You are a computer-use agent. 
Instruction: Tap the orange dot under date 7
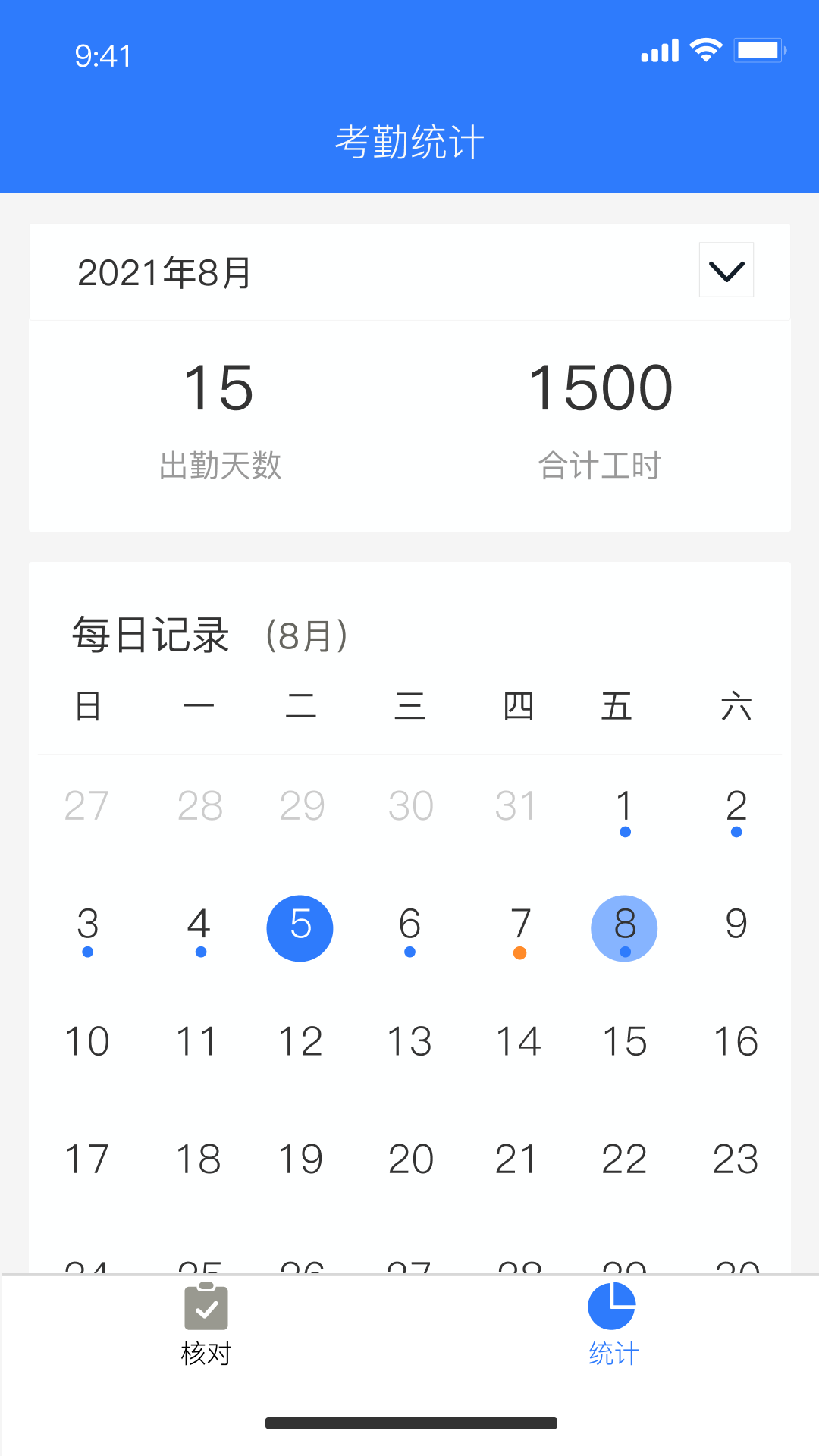tap(519, 953)
